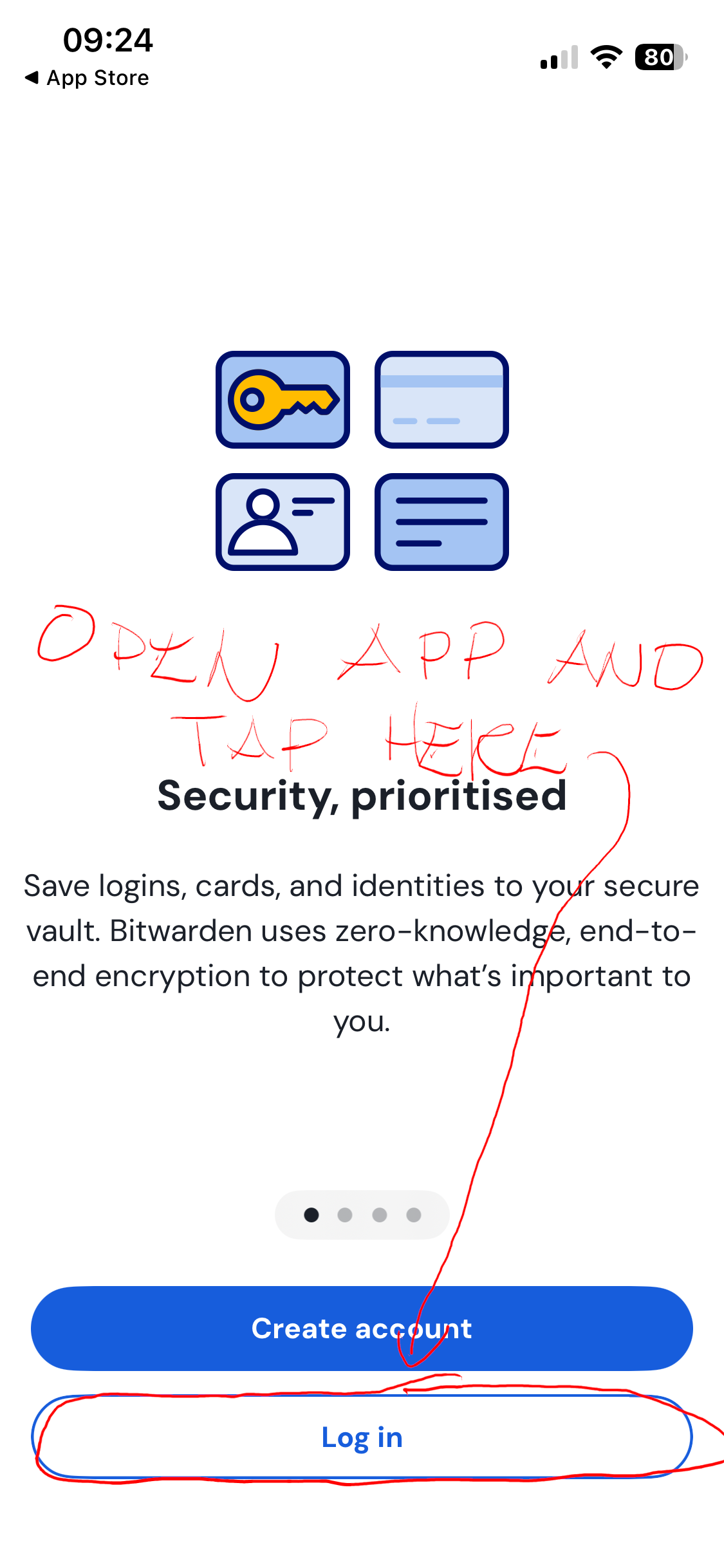This screenshot has height=1568, width=724.
Task: Return to the App Store
Action: pyautogui.click(x=87, y=78)
